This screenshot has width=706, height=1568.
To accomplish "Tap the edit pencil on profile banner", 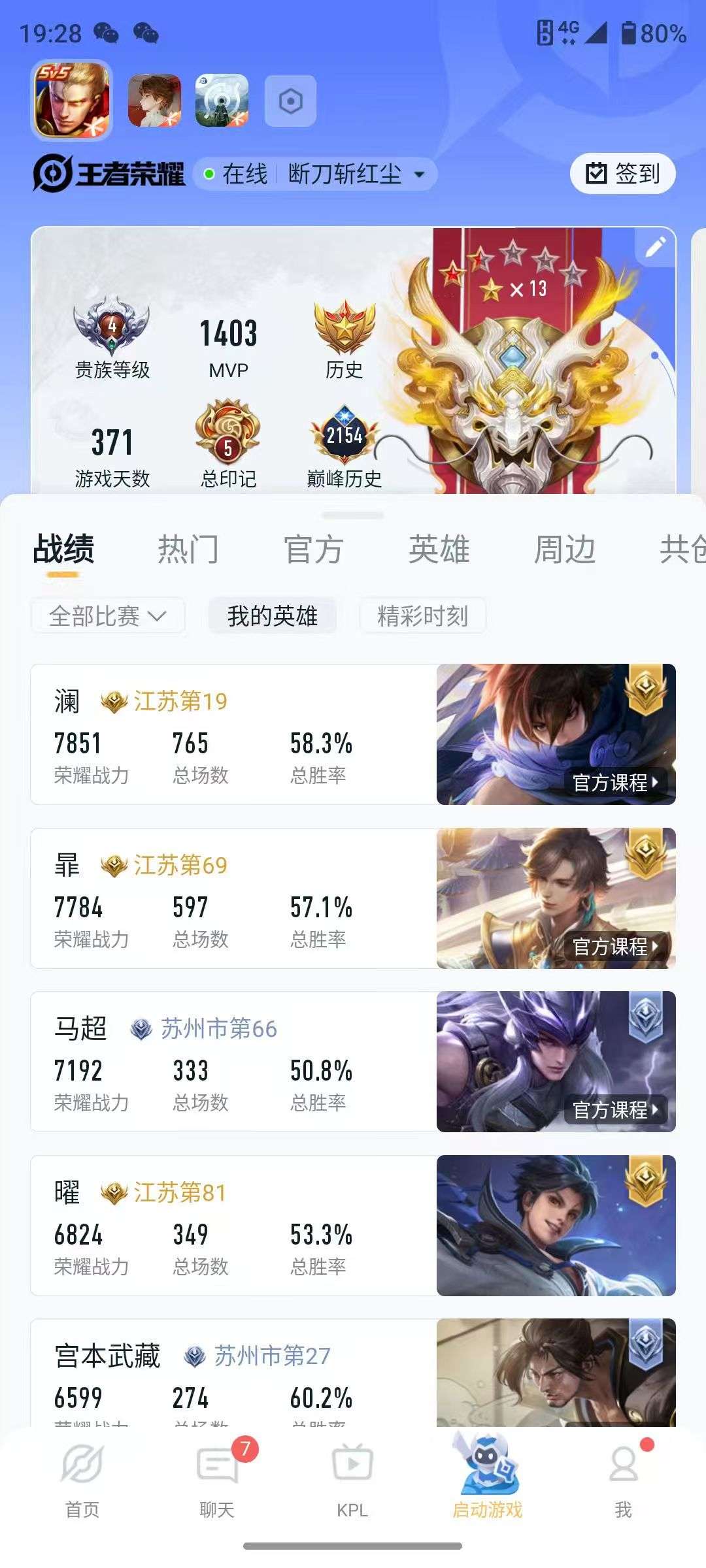I will (654, 247).
